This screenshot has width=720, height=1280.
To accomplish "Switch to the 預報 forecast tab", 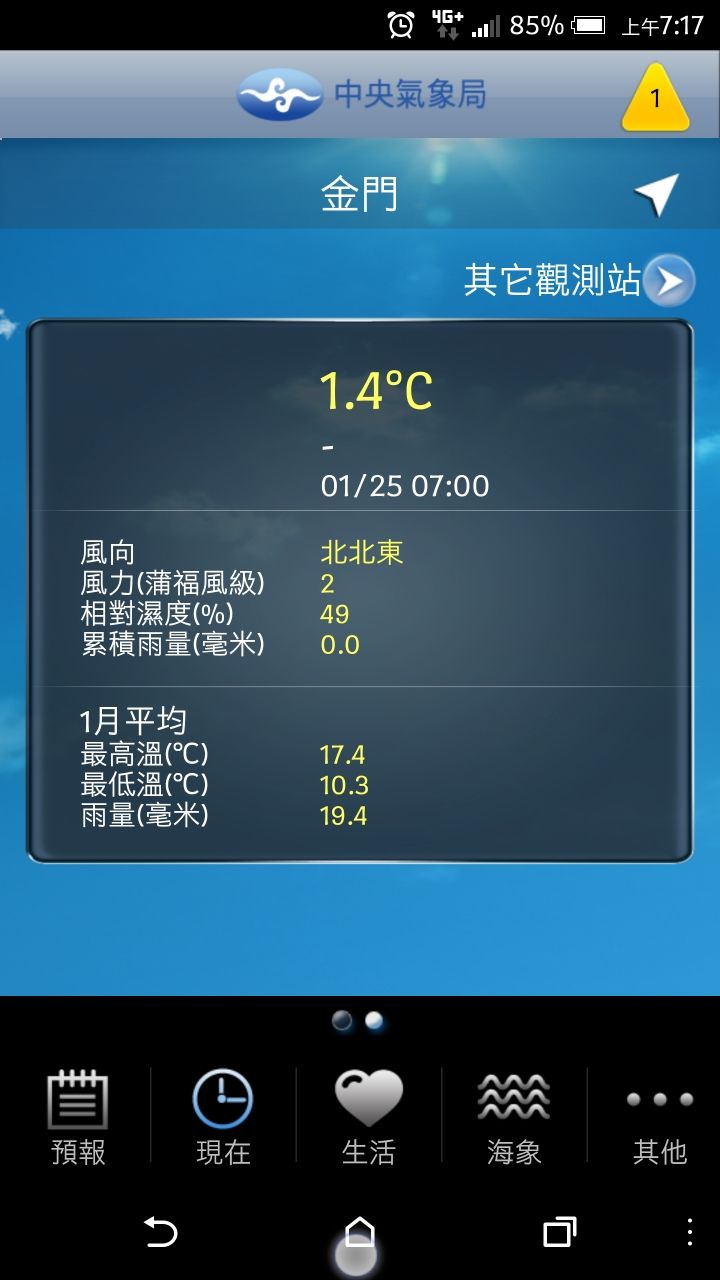I will 78,1116.
